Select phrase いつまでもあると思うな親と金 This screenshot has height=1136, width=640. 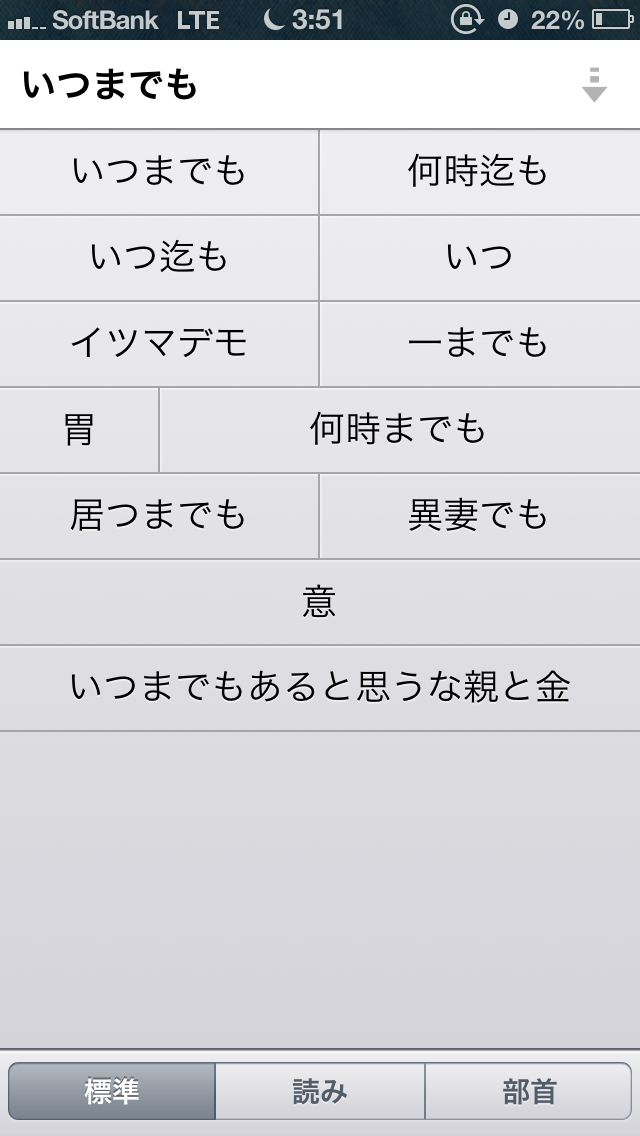(320, 688)
